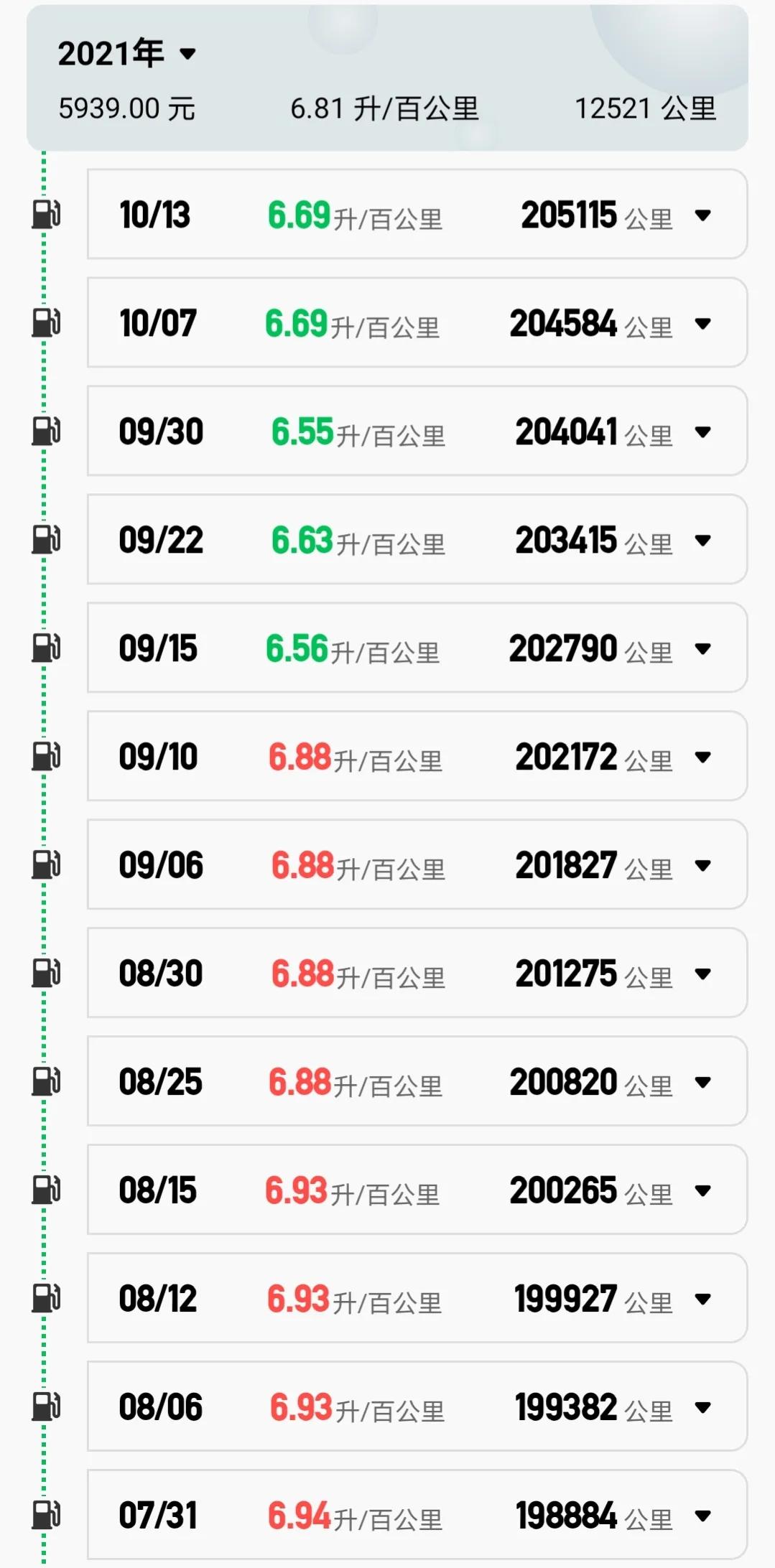The height and width of the screenshot is (1568, 775).
Task: Click the fuel pump icon beside 10/13
Action: click(45, 214)
